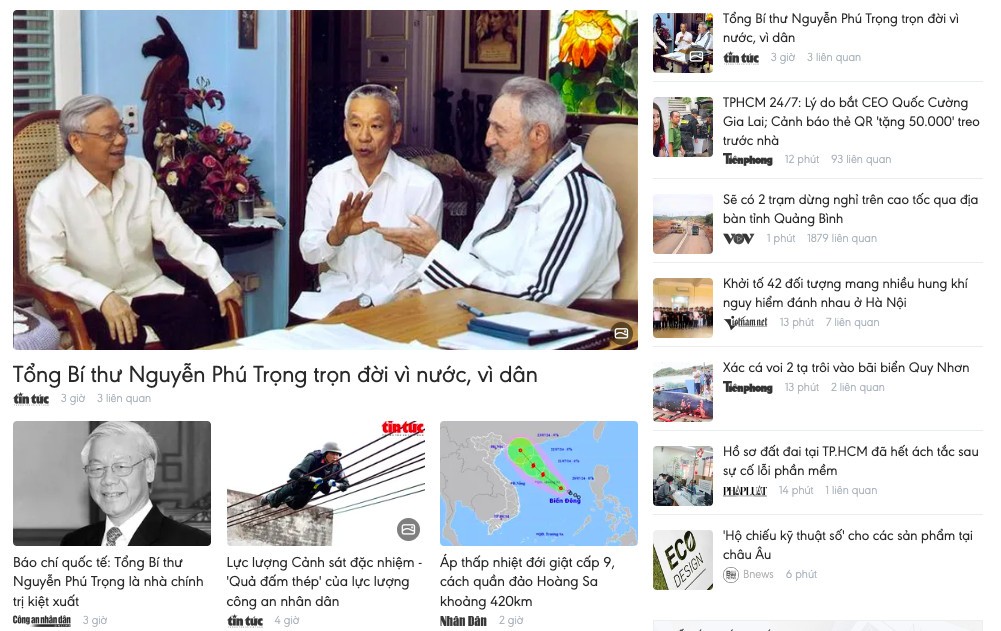Open the 'Báo chí quốc tế' article card
Screen dimensions: 1001x631
pos(108,581)
